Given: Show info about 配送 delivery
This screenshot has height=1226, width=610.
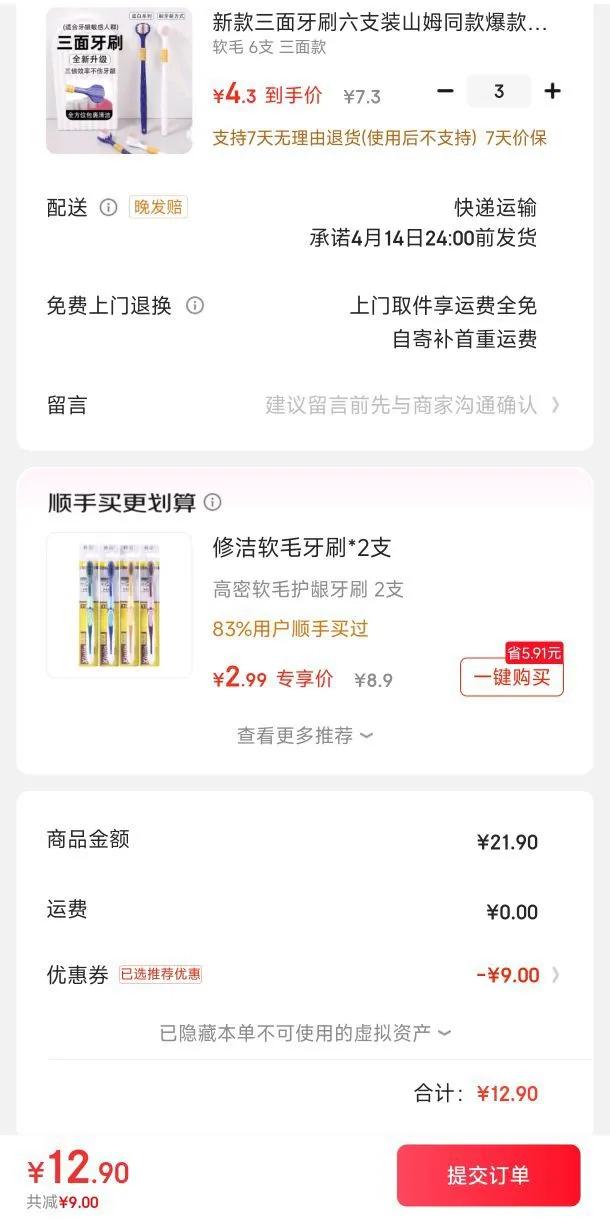Looking at the screenshot, I should (x=109, y=208).
